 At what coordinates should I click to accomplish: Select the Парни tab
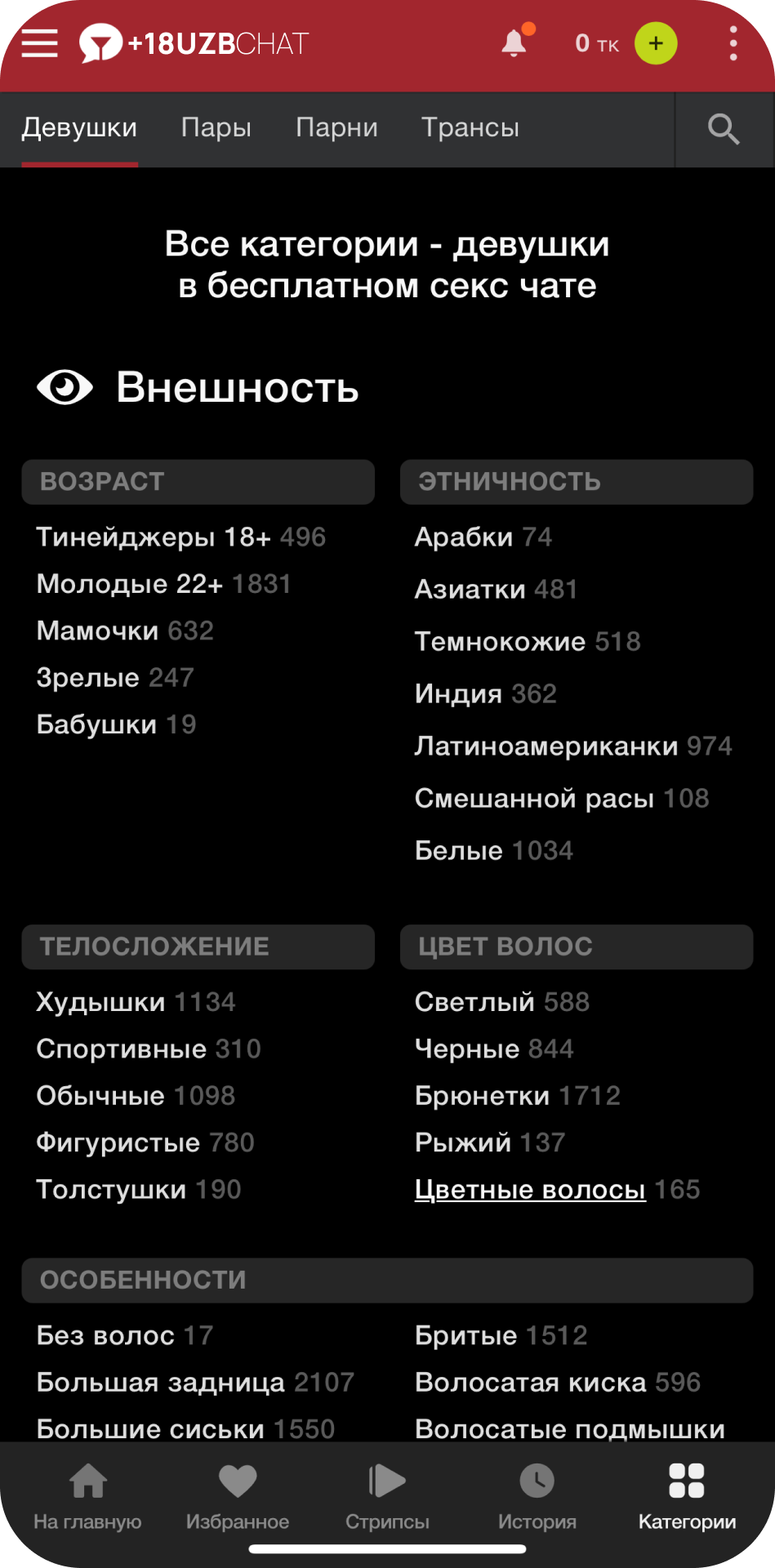click(x=336, y=127)
